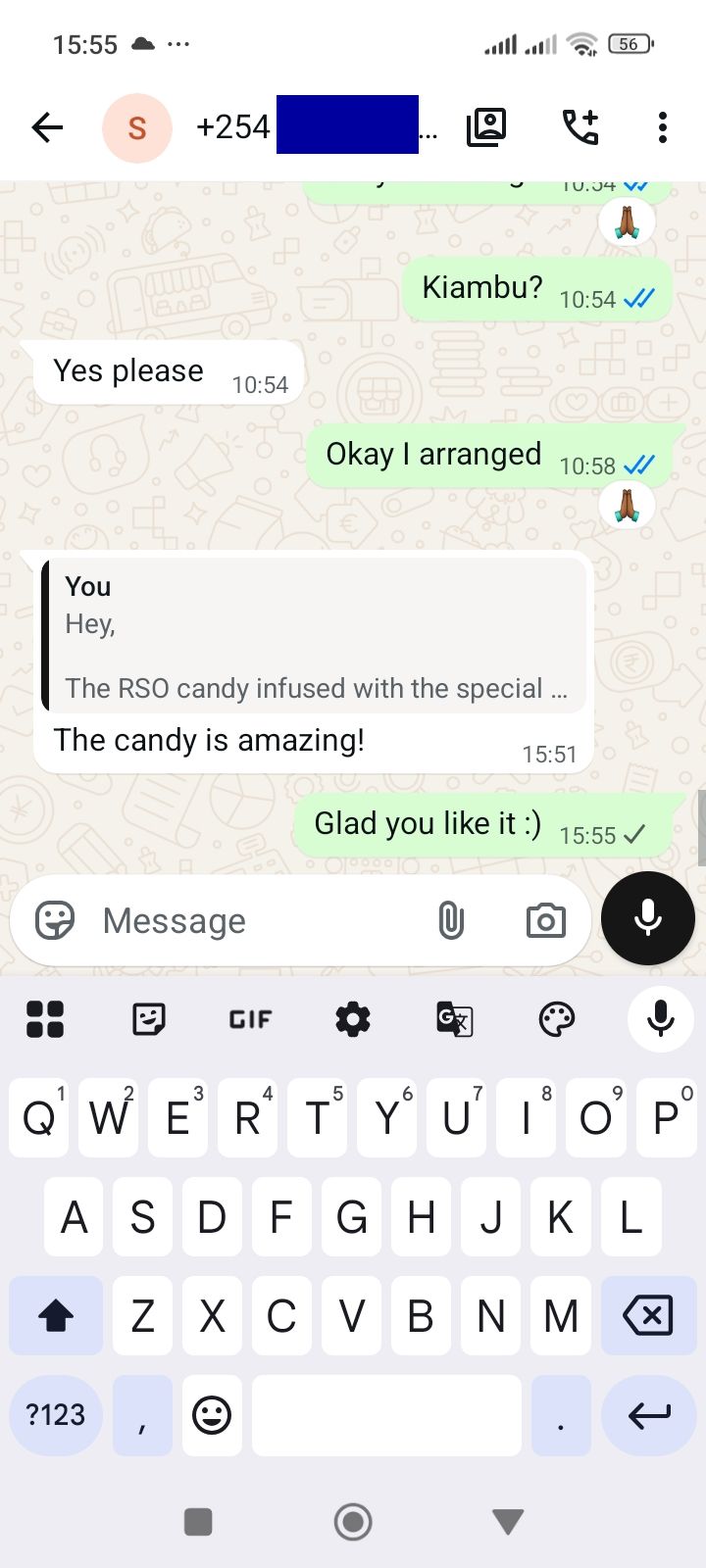The height and width of the screenshot is (1568, 706).
Task: Go back to the chats list
Action: [x=47, y=127]
